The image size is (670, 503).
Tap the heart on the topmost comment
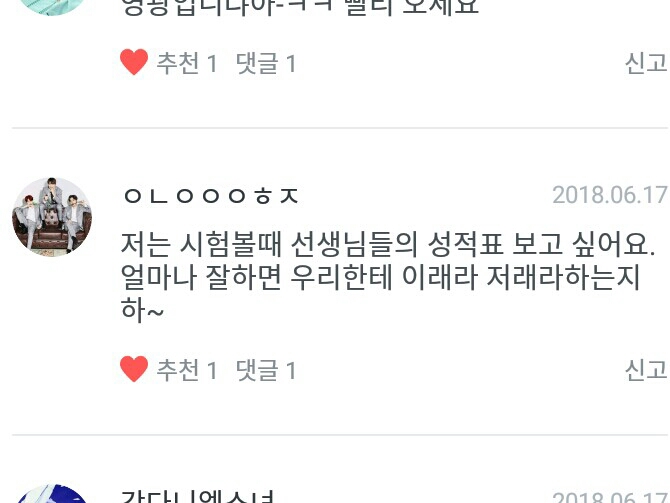pyautogui.click(x=134, y=62)
